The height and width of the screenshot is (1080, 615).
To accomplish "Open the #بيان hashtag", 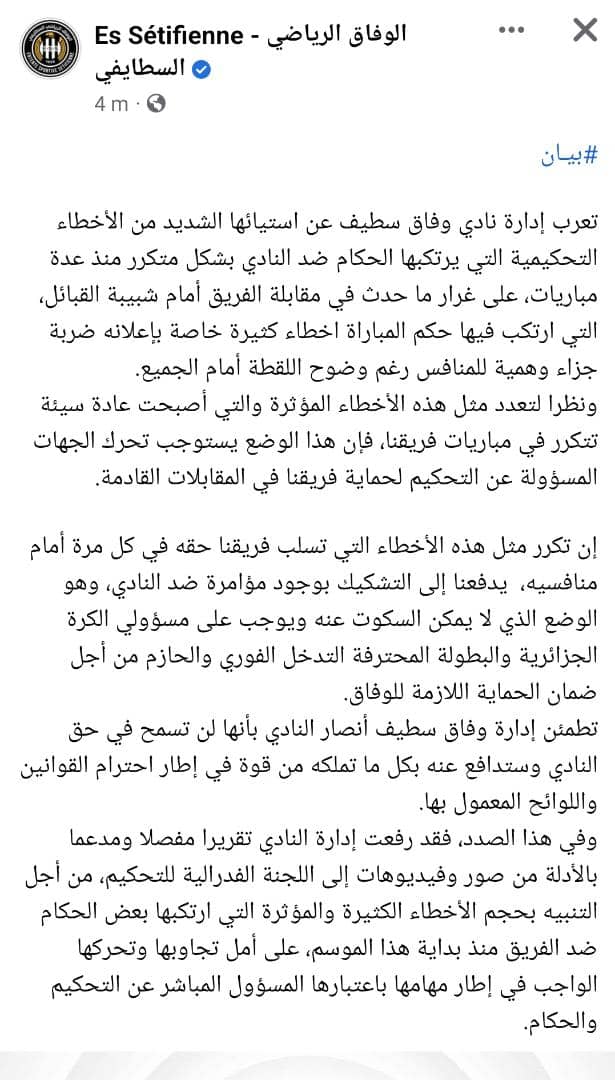I will click(x=569, y=156).
